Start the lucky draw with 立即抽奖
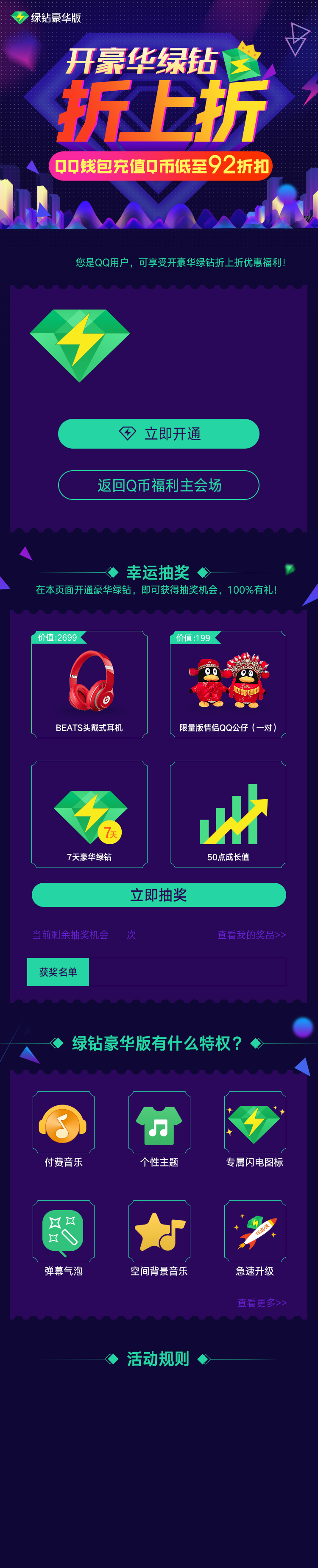Viewport: 318px width, 1568px height. [x=159, y=894]
